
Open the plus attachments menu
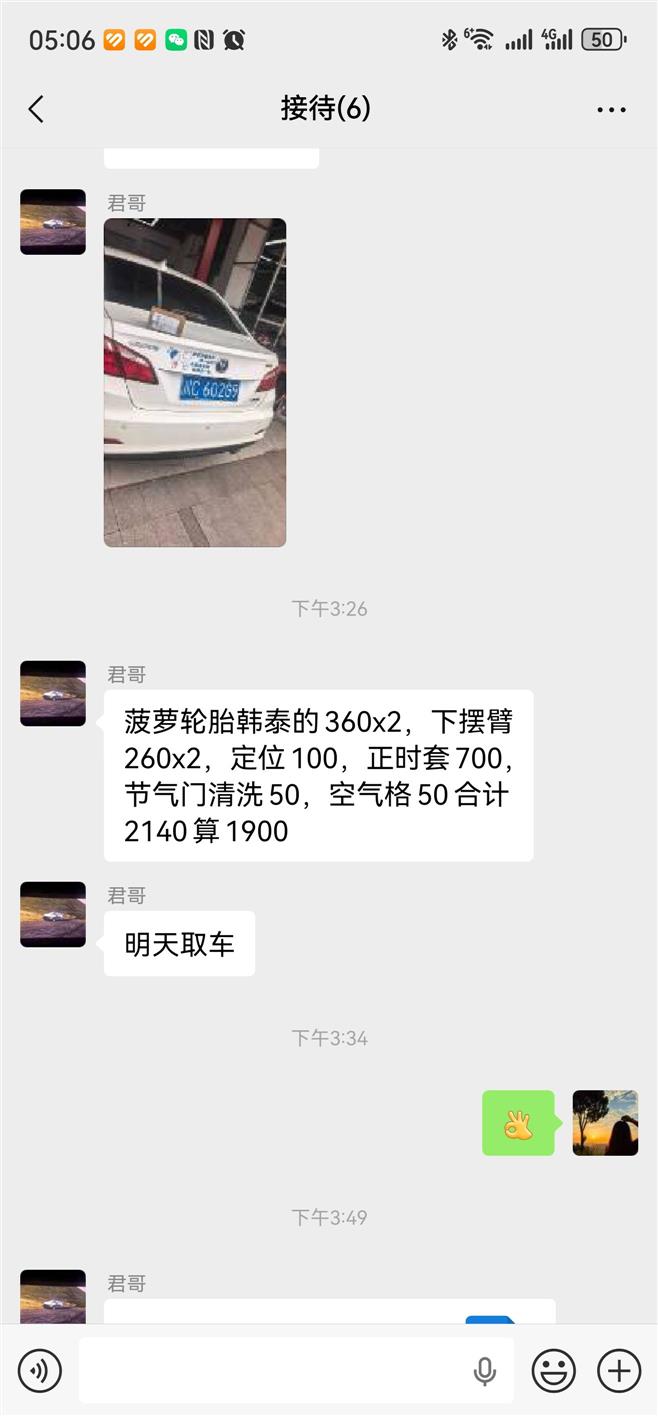619,1370
